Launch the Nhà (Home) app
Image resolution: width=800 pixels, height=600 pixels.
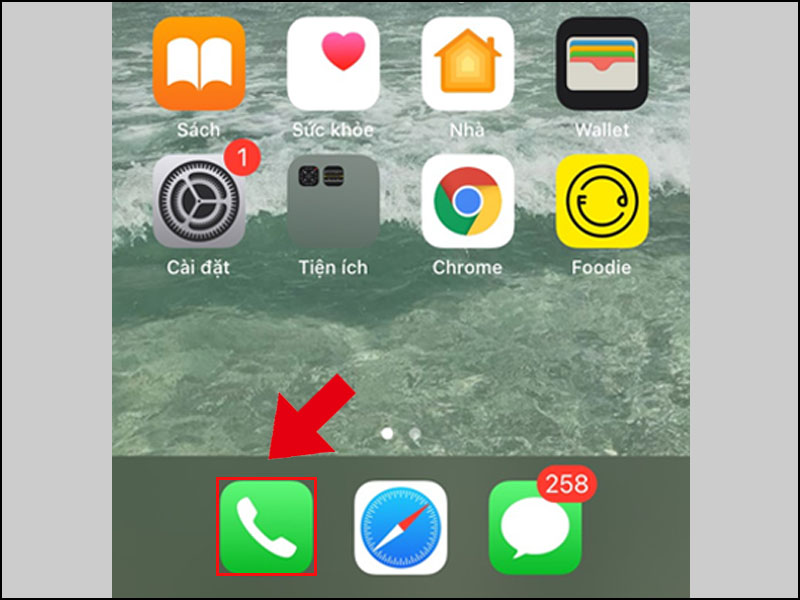467,63
